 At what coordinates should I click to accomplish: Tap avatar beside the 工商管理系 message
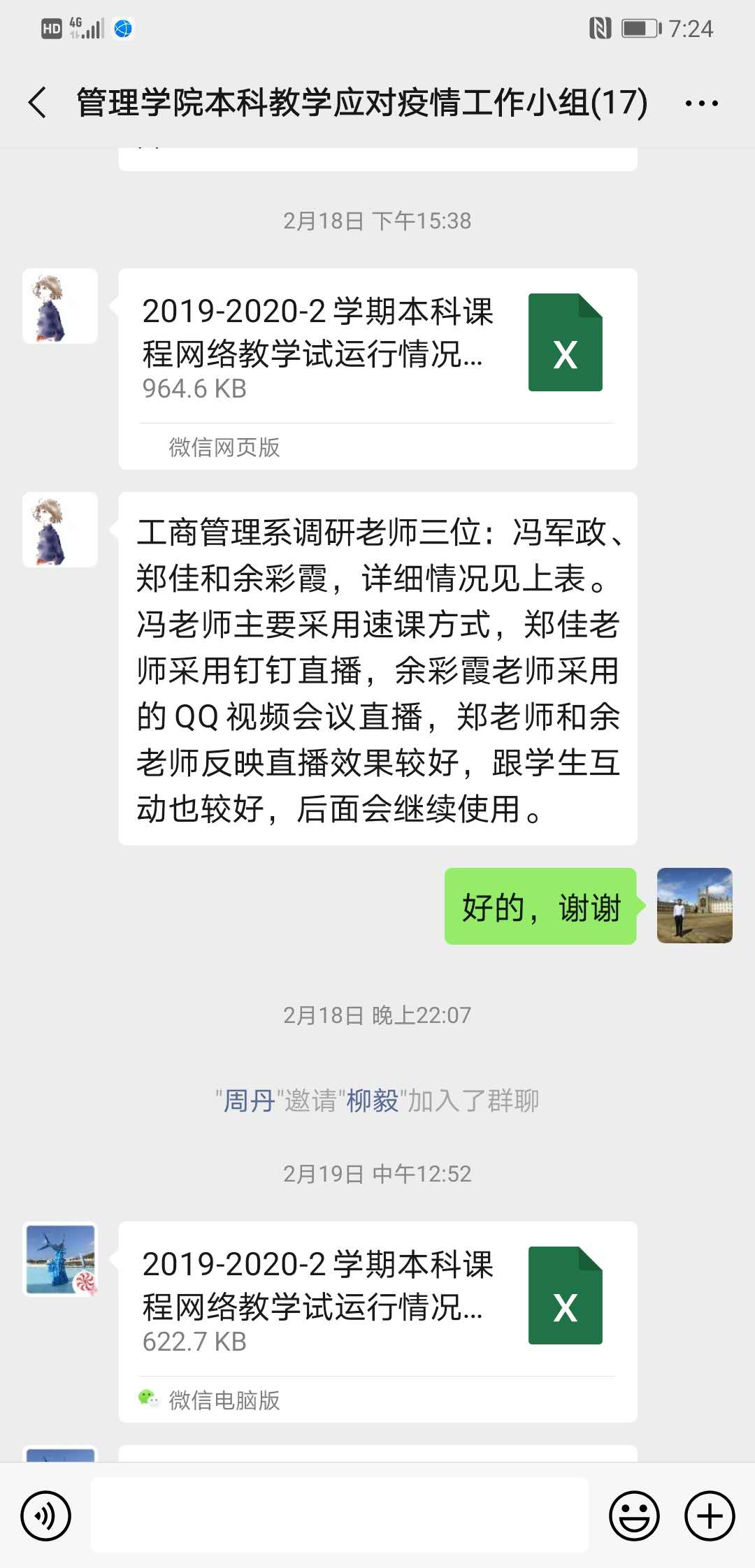pyautogui.click(x=60, y=530)
